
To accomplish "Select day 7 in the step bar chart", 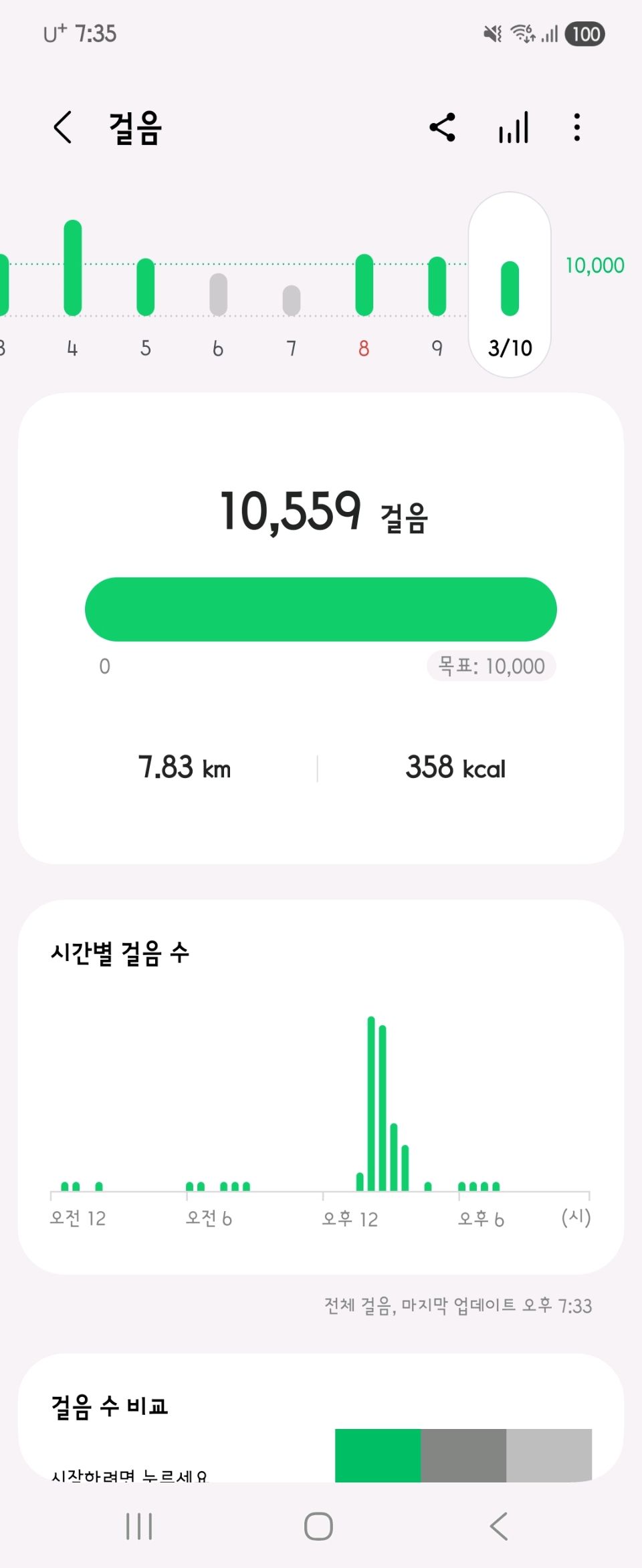I will pos(292,301).
